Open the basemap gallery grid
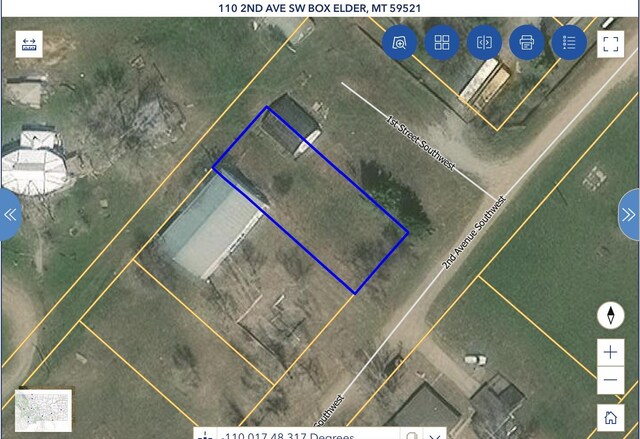The image size is (640, 439). coord(441,43)
